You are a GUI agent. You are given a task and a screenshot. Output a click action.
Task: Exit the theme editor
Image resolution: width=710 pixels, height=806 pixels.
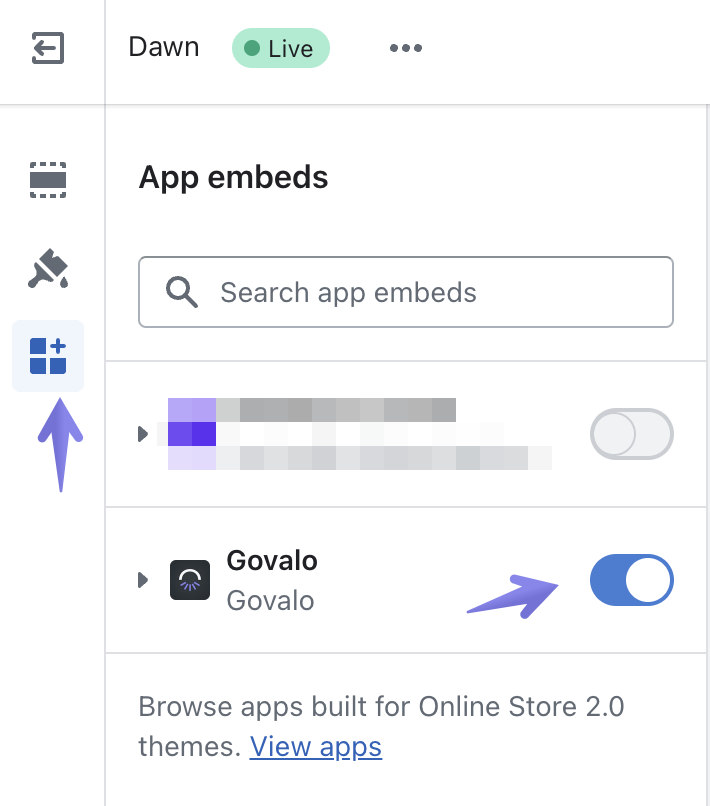point(47,48)
